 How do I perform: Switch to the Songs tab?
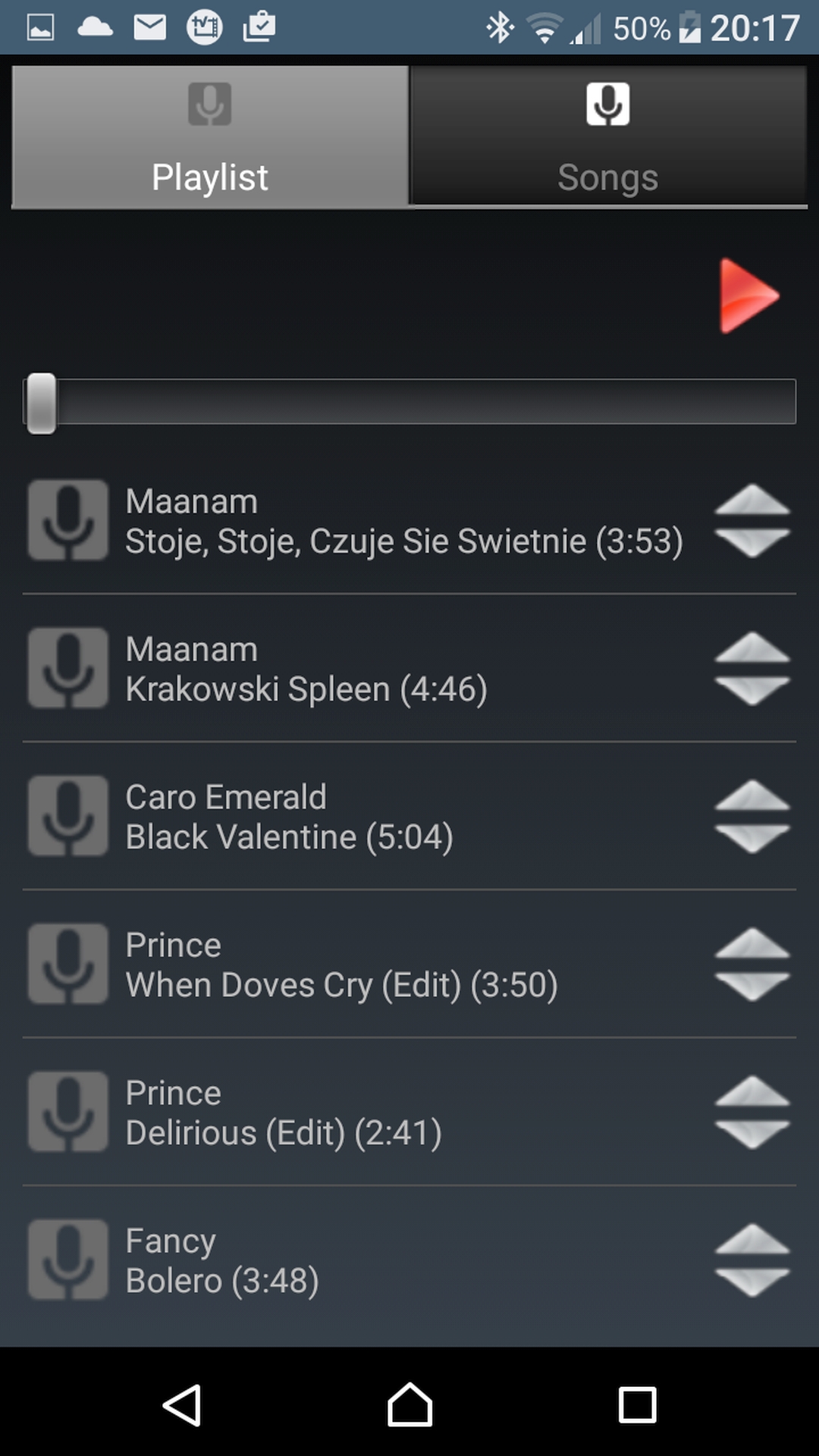(x=608, y=136)
